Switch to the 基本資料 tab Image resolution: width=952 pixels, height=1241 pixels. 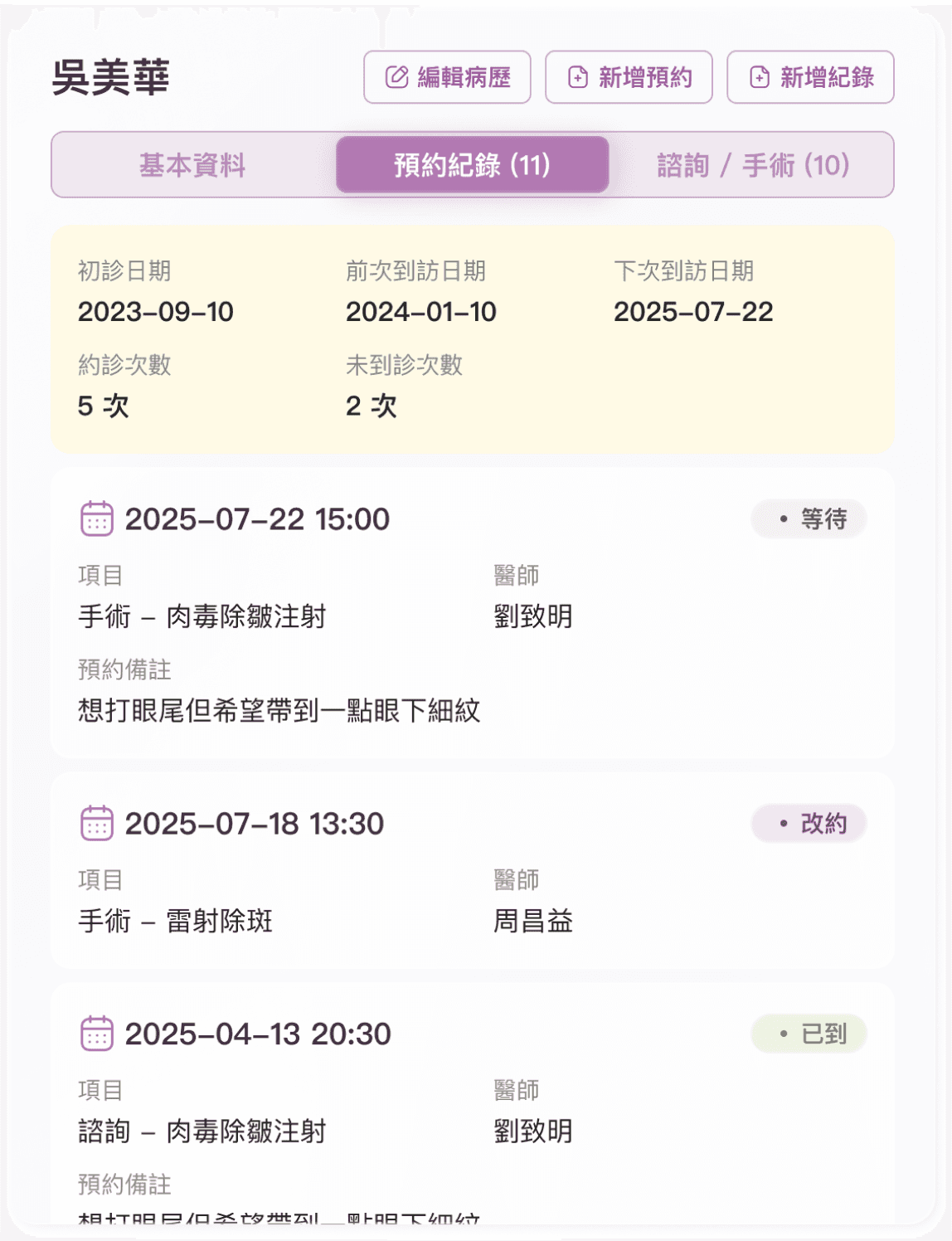click(192, 165)
